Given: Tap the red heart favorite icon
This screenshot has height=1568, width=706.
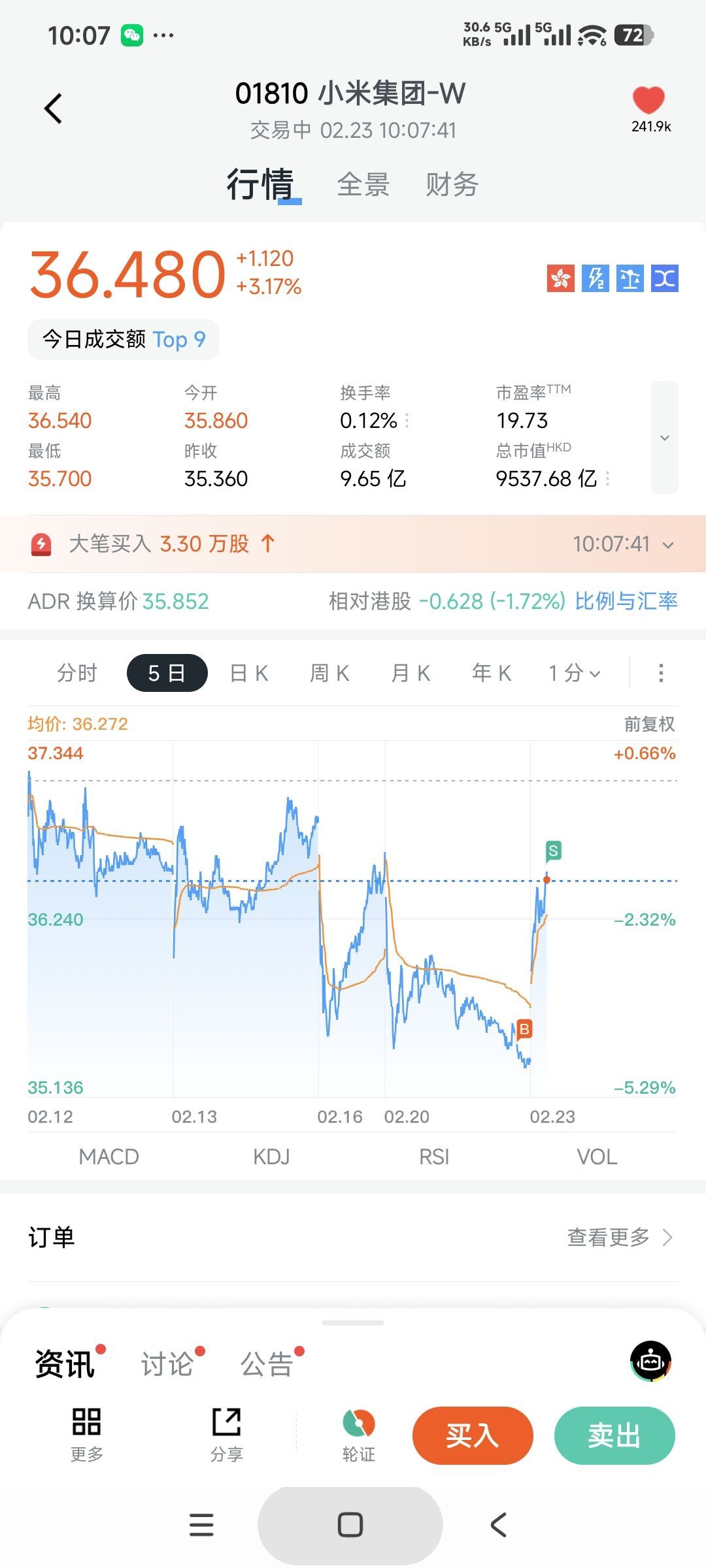Looking at the screenshot, I should click(x=648, y=101).
